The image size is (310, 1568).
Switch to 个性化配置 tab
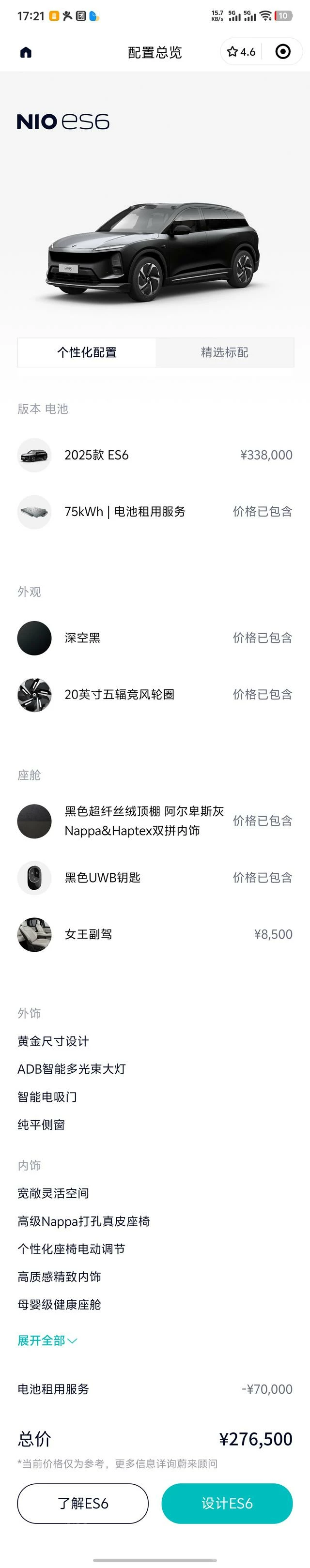87,352
